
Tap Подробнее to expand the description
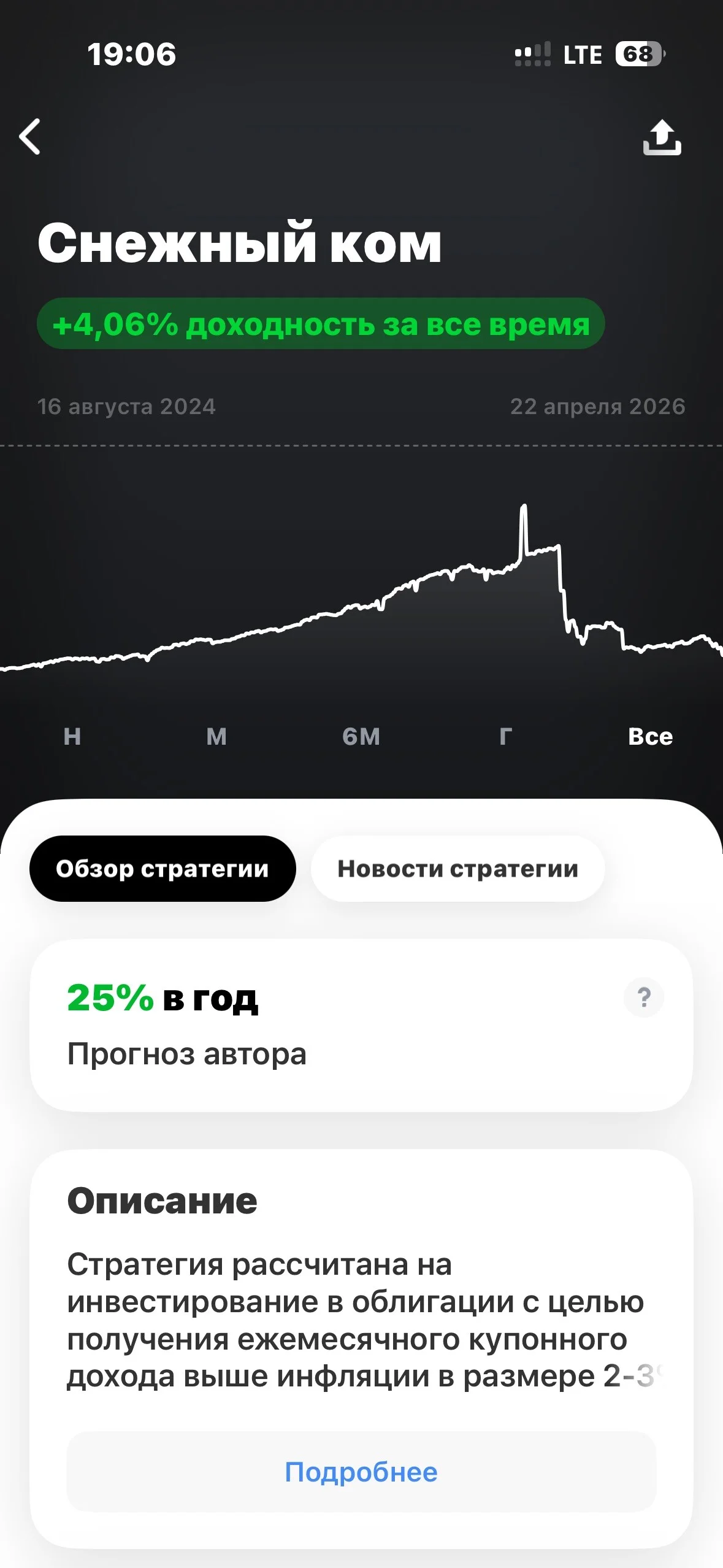pyautogui.click(x=361, y=1472)
